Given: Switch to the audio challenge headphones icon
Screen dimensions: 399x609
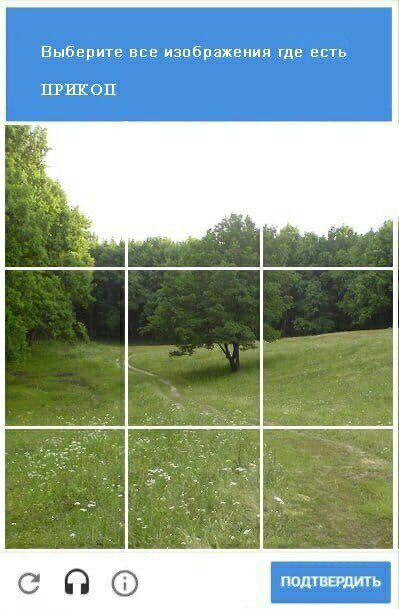Looking at the screenshot, I should (x=77, y=581).
